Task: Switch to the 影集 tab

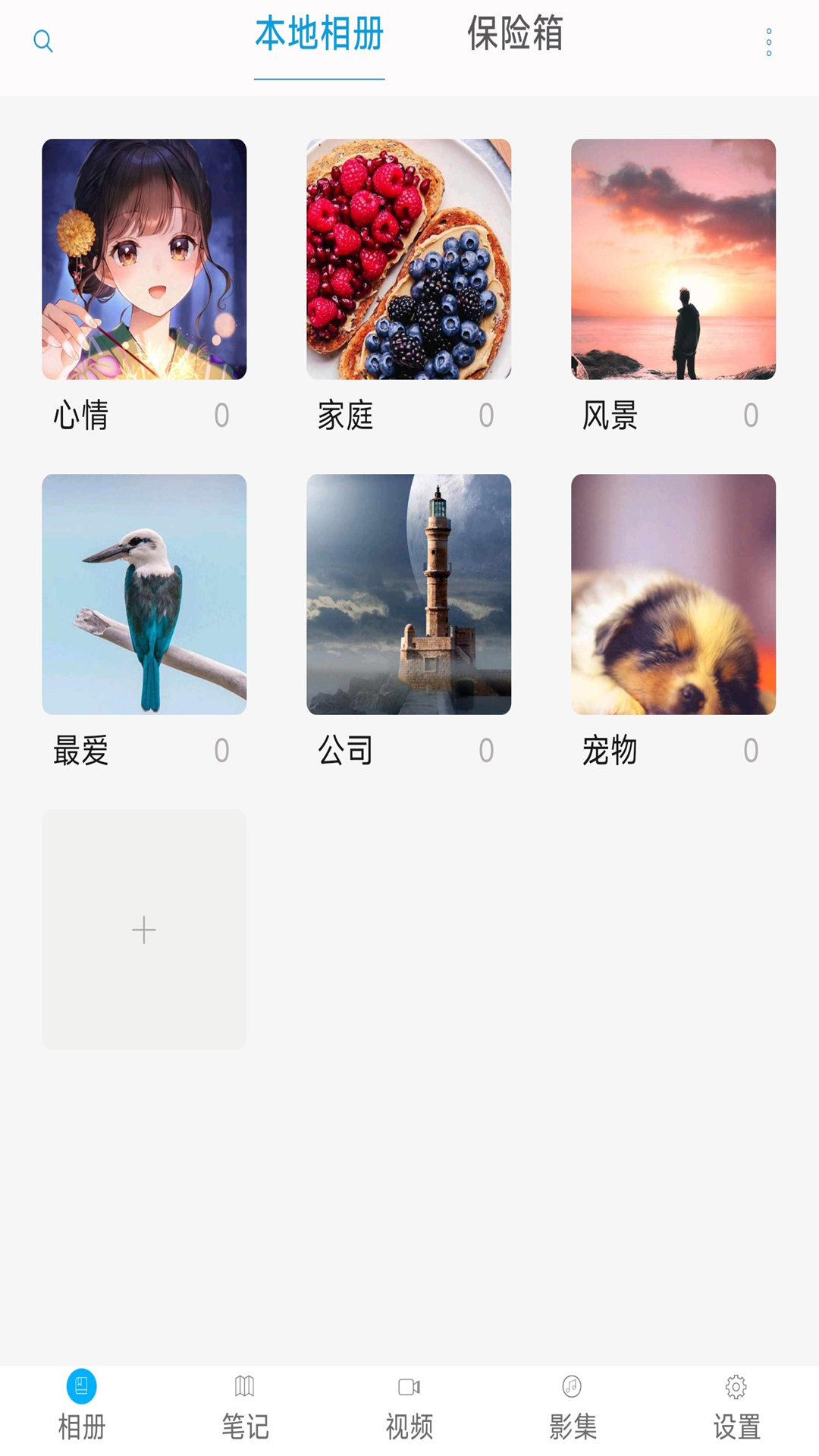Action: click(573, 1405)
